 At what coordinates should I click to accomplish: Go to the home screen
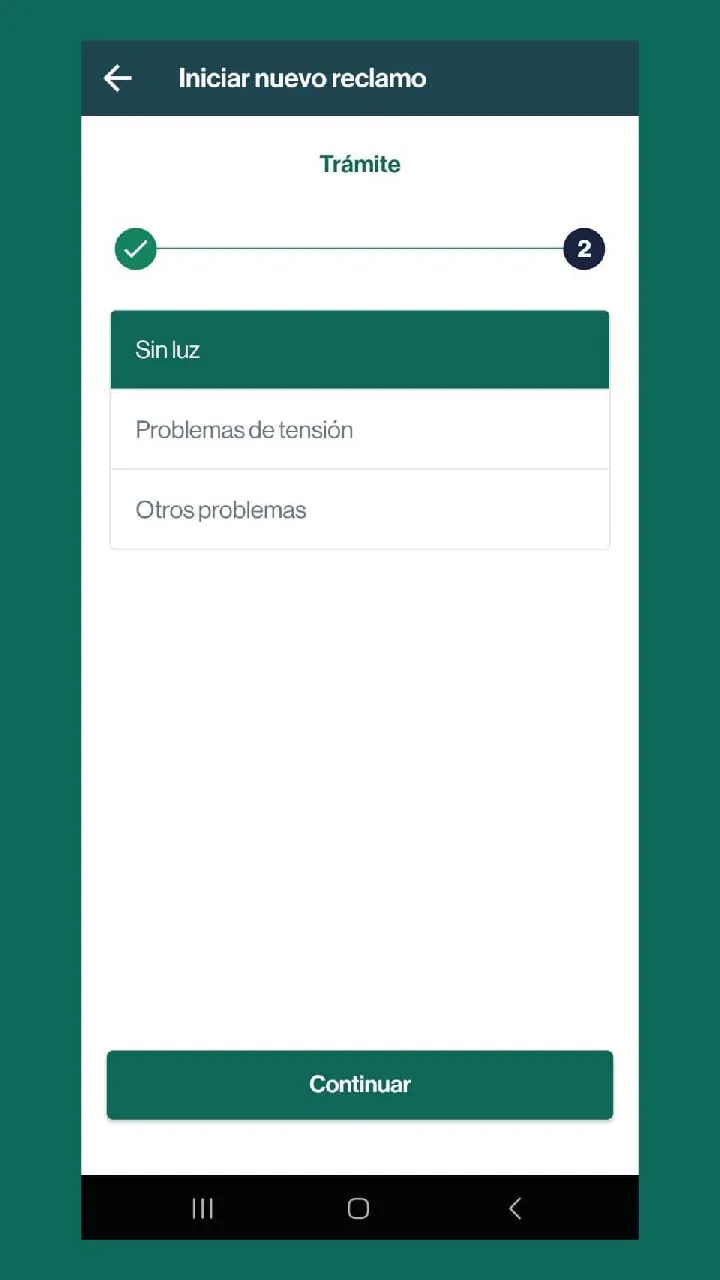pos(358,1208)
